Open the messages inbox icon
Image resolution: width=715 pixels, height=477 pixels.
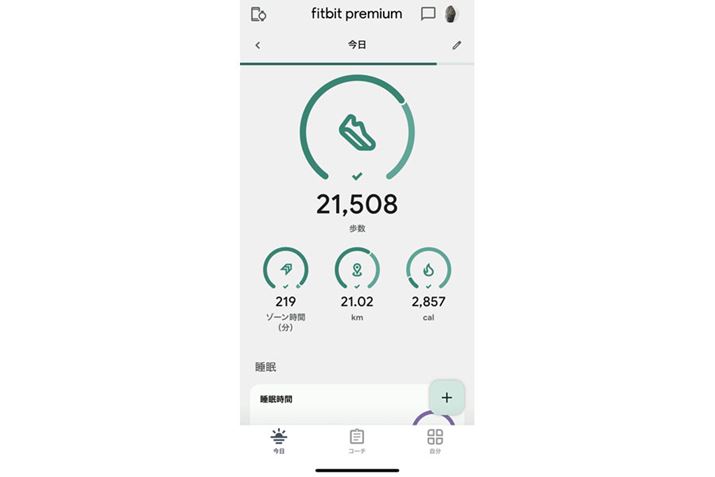(428, 14)
